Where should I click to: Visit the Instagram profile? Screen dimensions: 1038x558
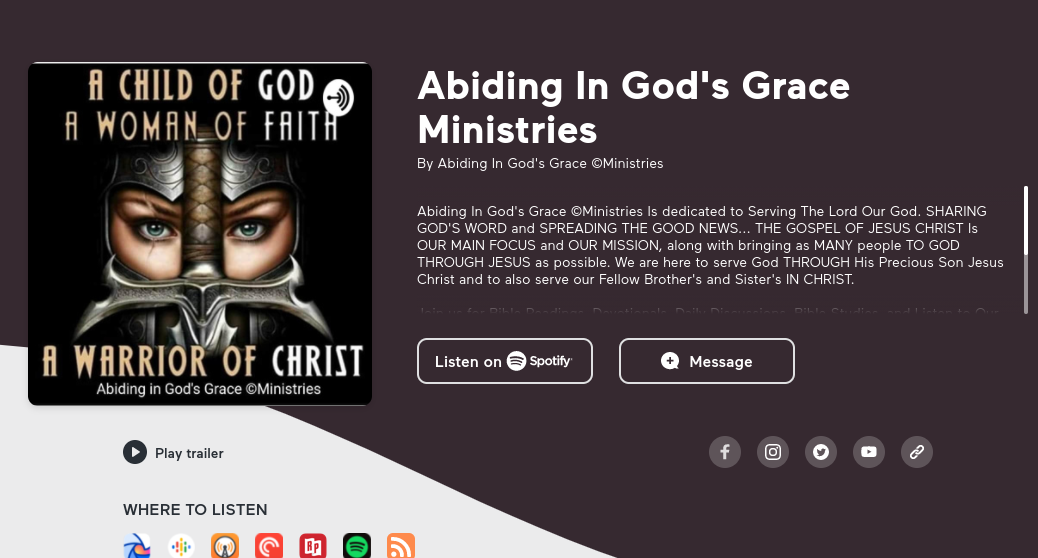pyautogui.click(x=773, y=452)
